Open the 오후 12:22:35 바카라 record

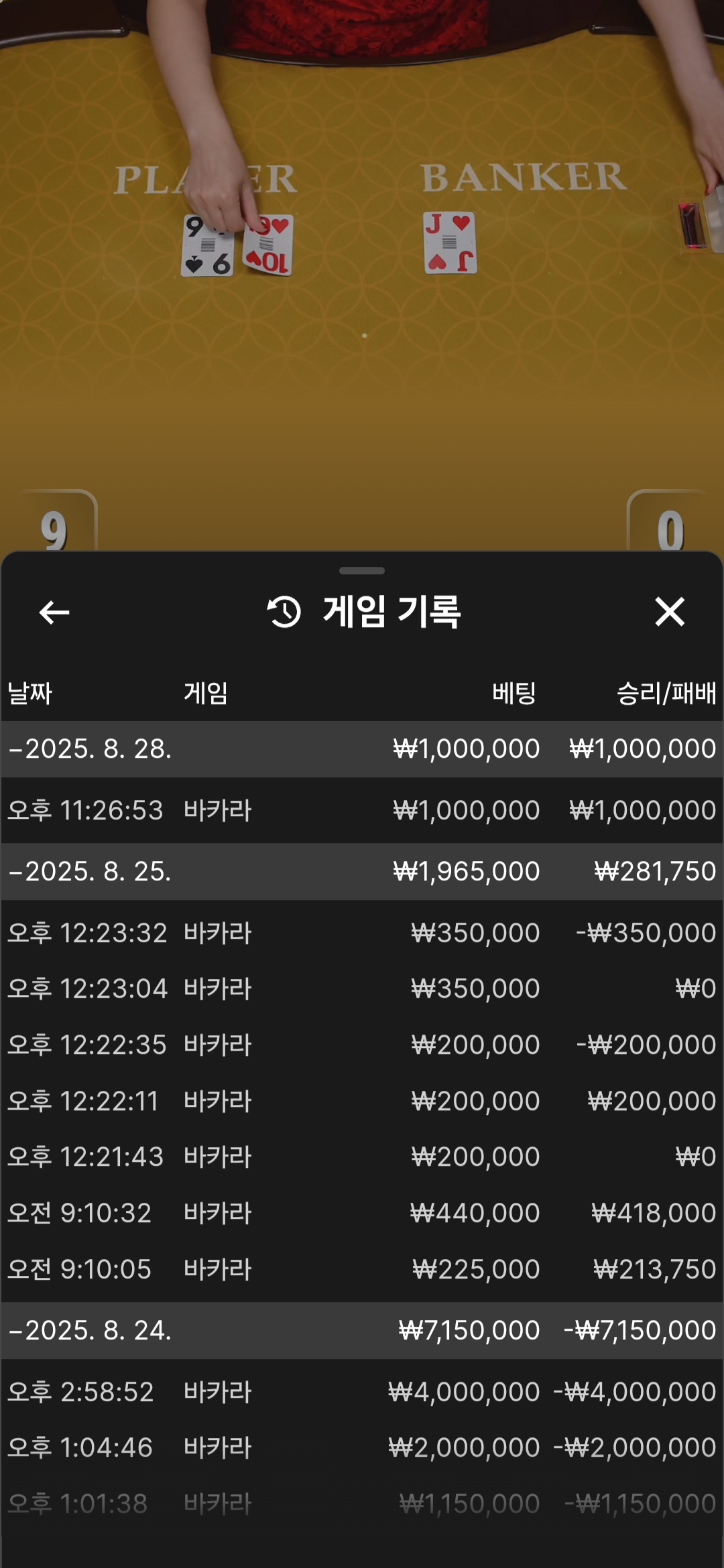pyautogui.click(x=362, y=1045)
